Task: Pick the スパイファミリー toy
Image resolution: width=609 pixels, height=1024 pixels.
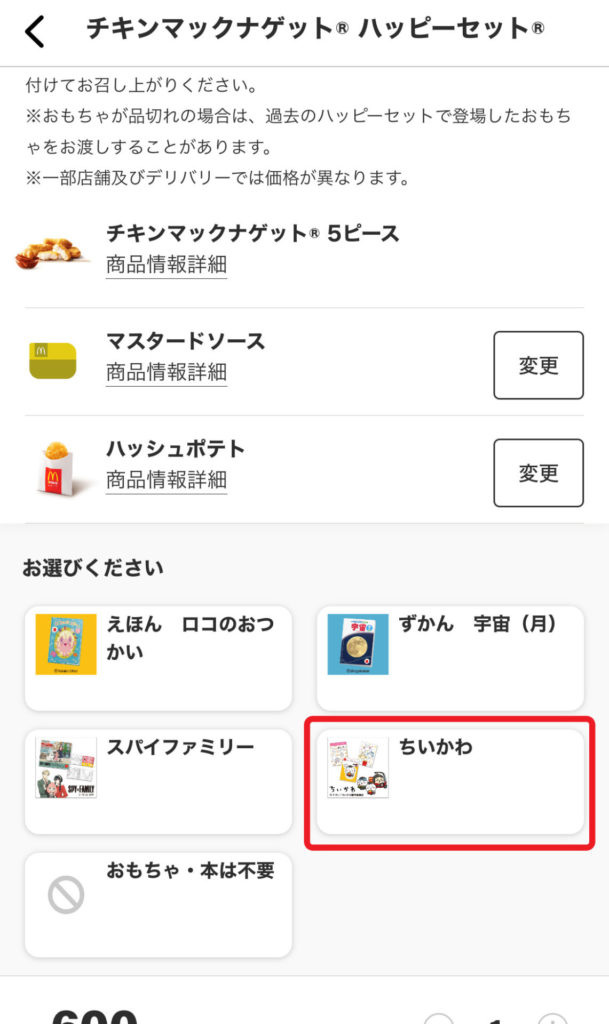Action: point(158,781)
